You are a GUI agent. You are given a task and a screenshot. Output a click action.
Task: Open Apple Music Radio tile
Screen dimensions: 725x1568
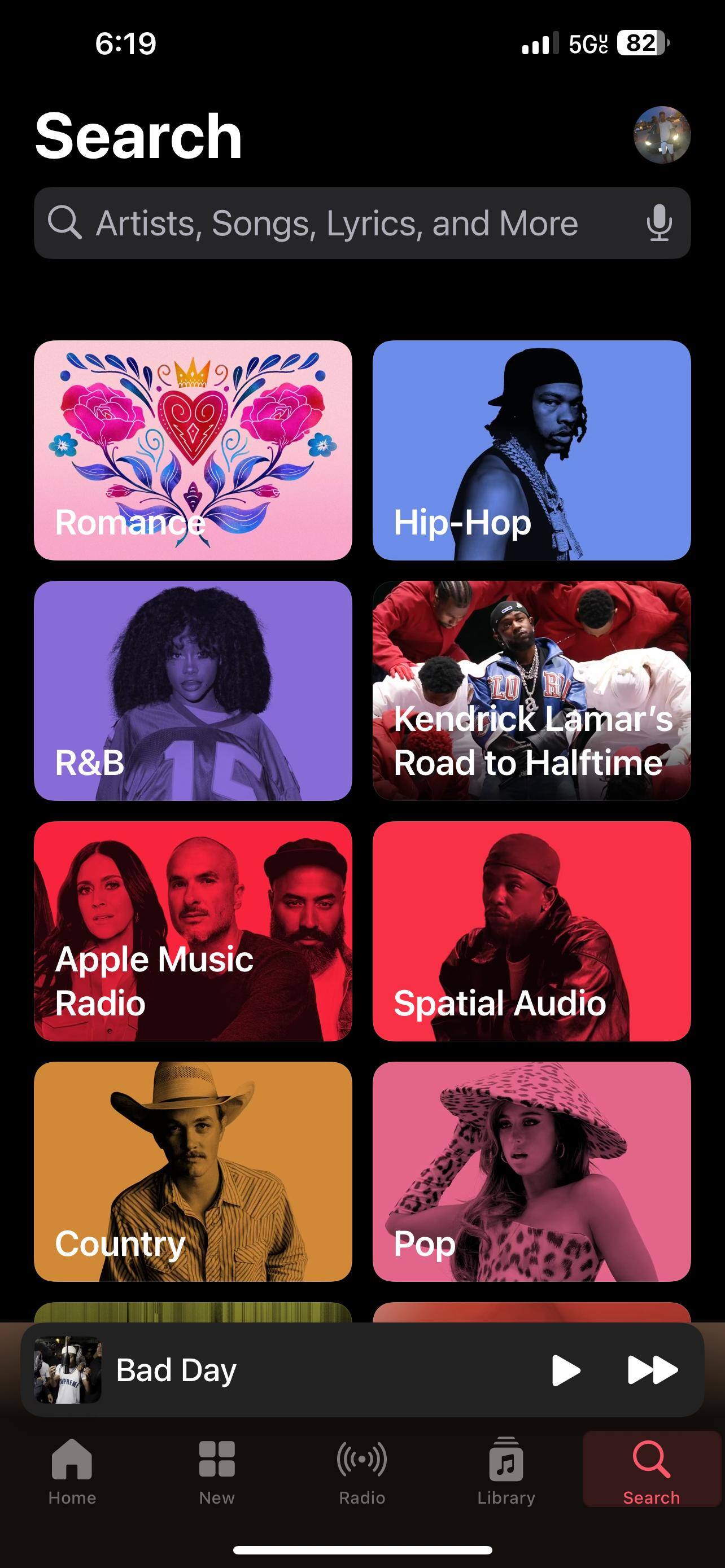coord(193,931)
